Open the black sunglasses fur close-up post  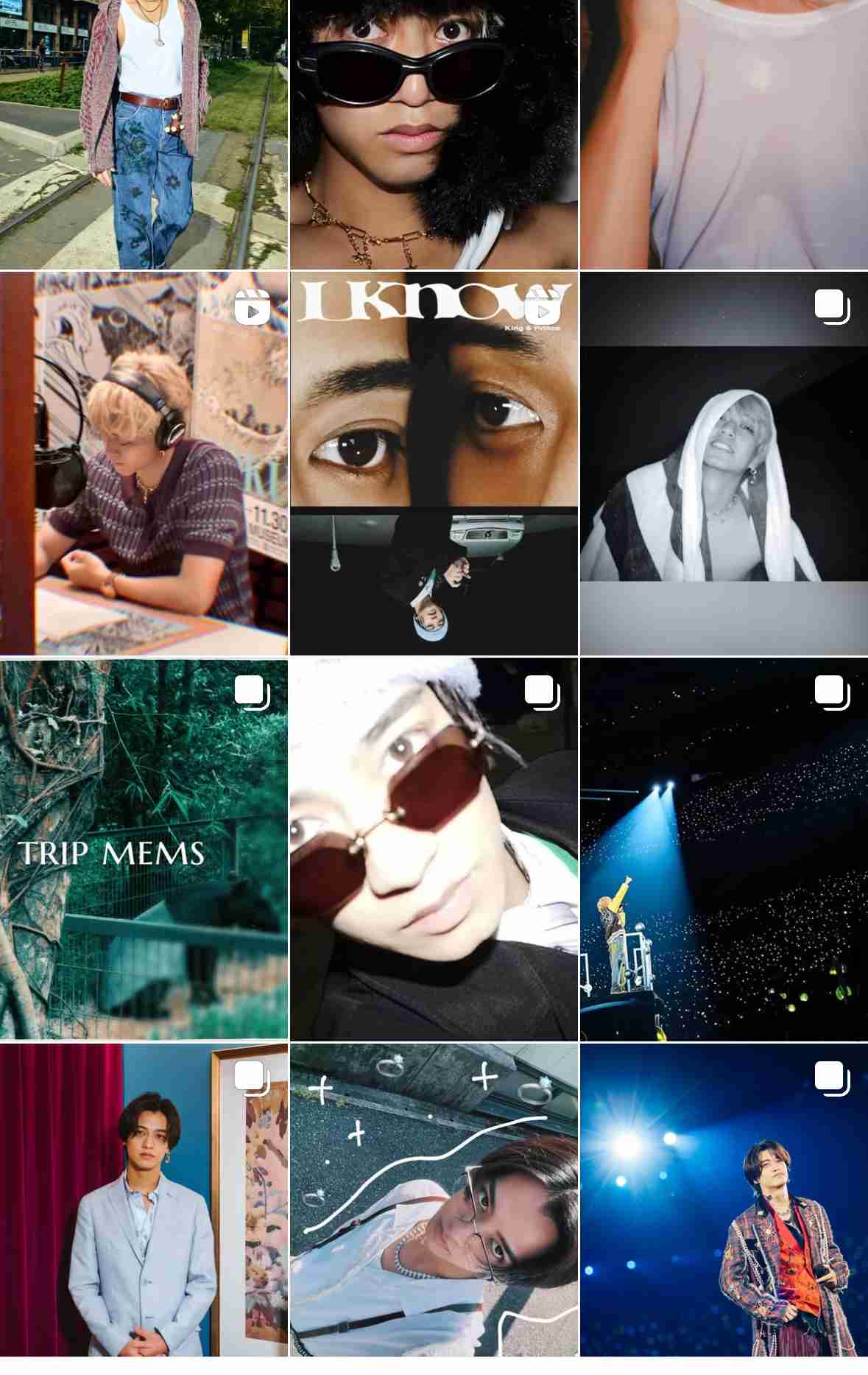(x=434, y=134)
